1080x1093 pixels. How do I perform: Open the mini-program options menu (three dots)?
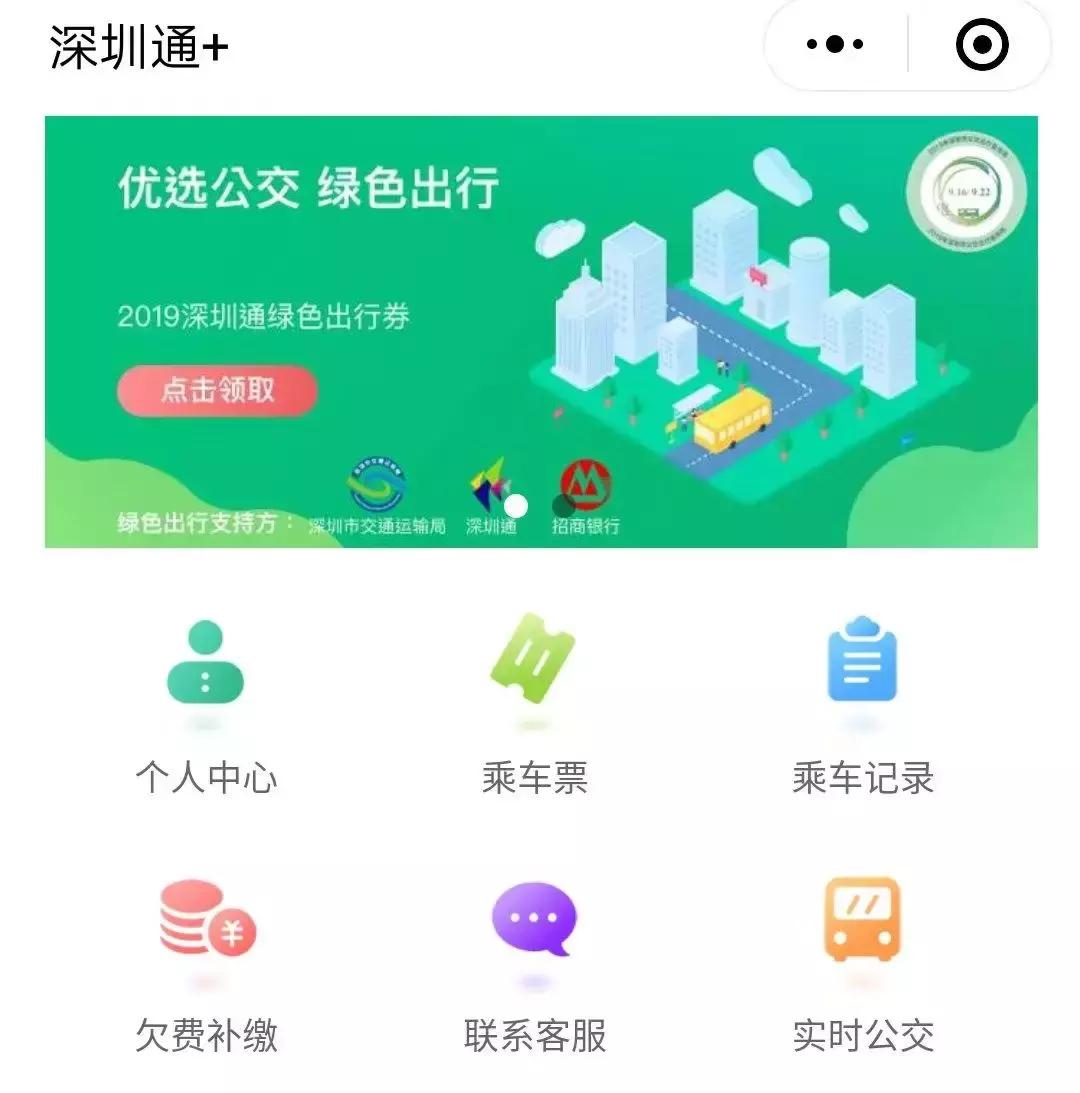click(x=833, y=43)
